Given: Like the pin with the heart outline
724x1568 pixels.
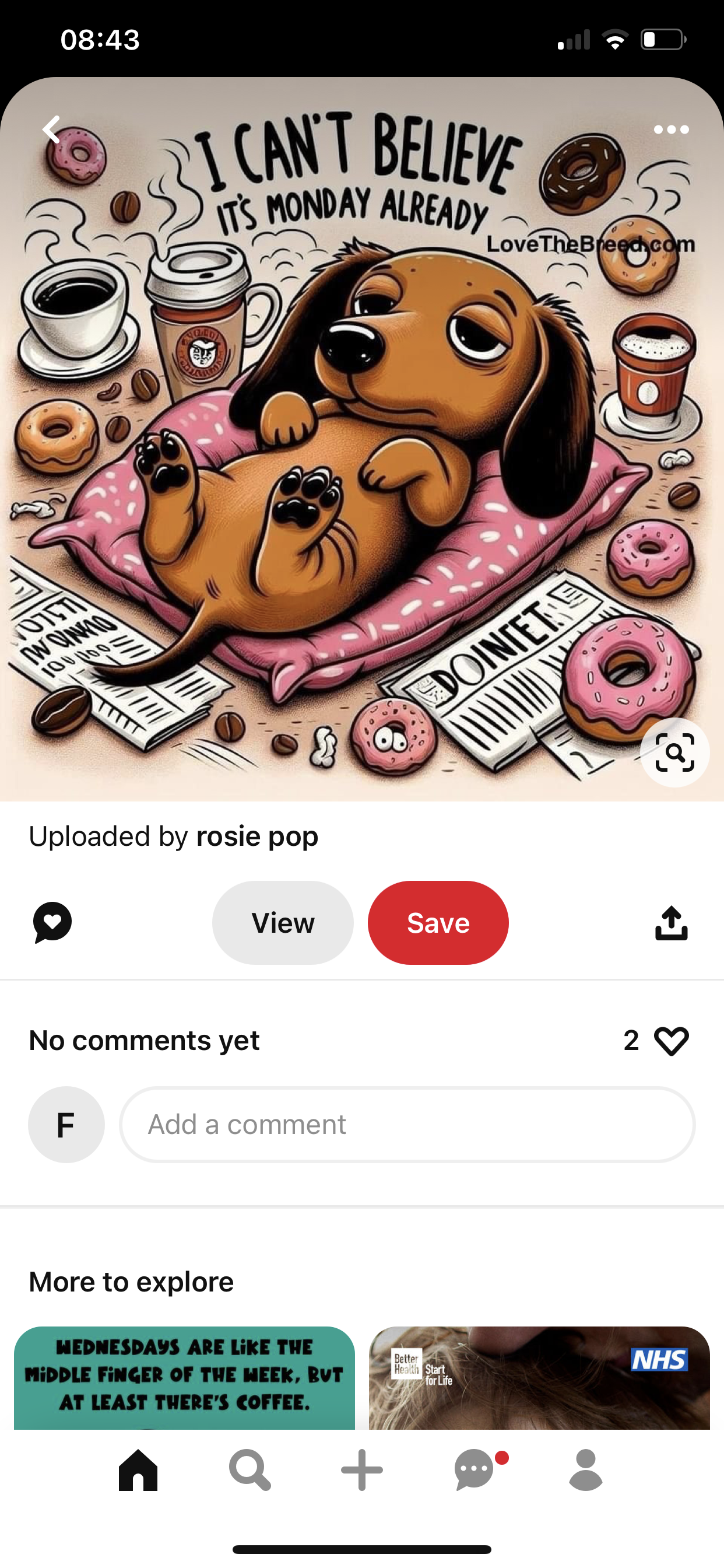Looking at the screenshot, I should [671, 1041].
